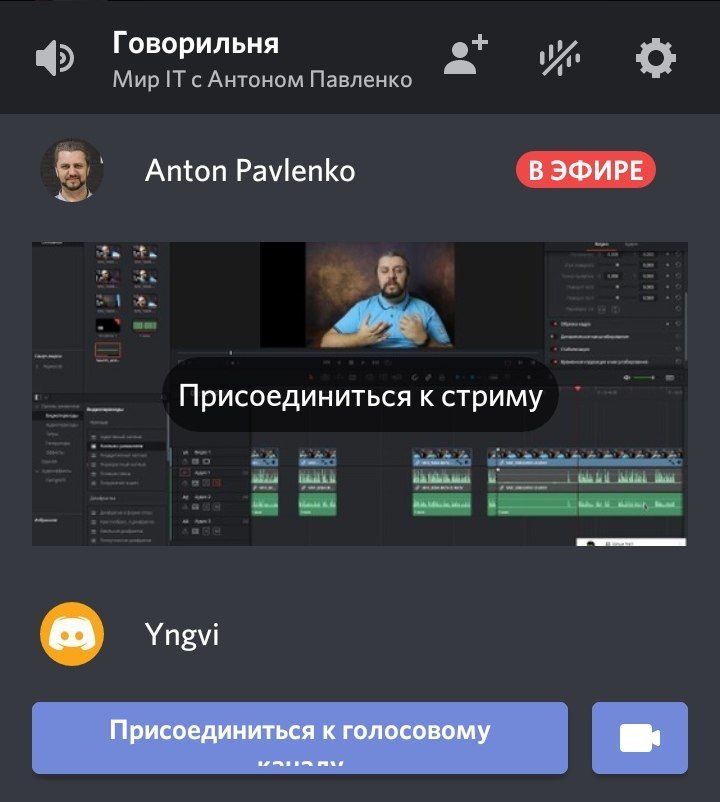Open voice channel settings gear
The width and height of the screenshot is (720, 802).
click(655, 59)
